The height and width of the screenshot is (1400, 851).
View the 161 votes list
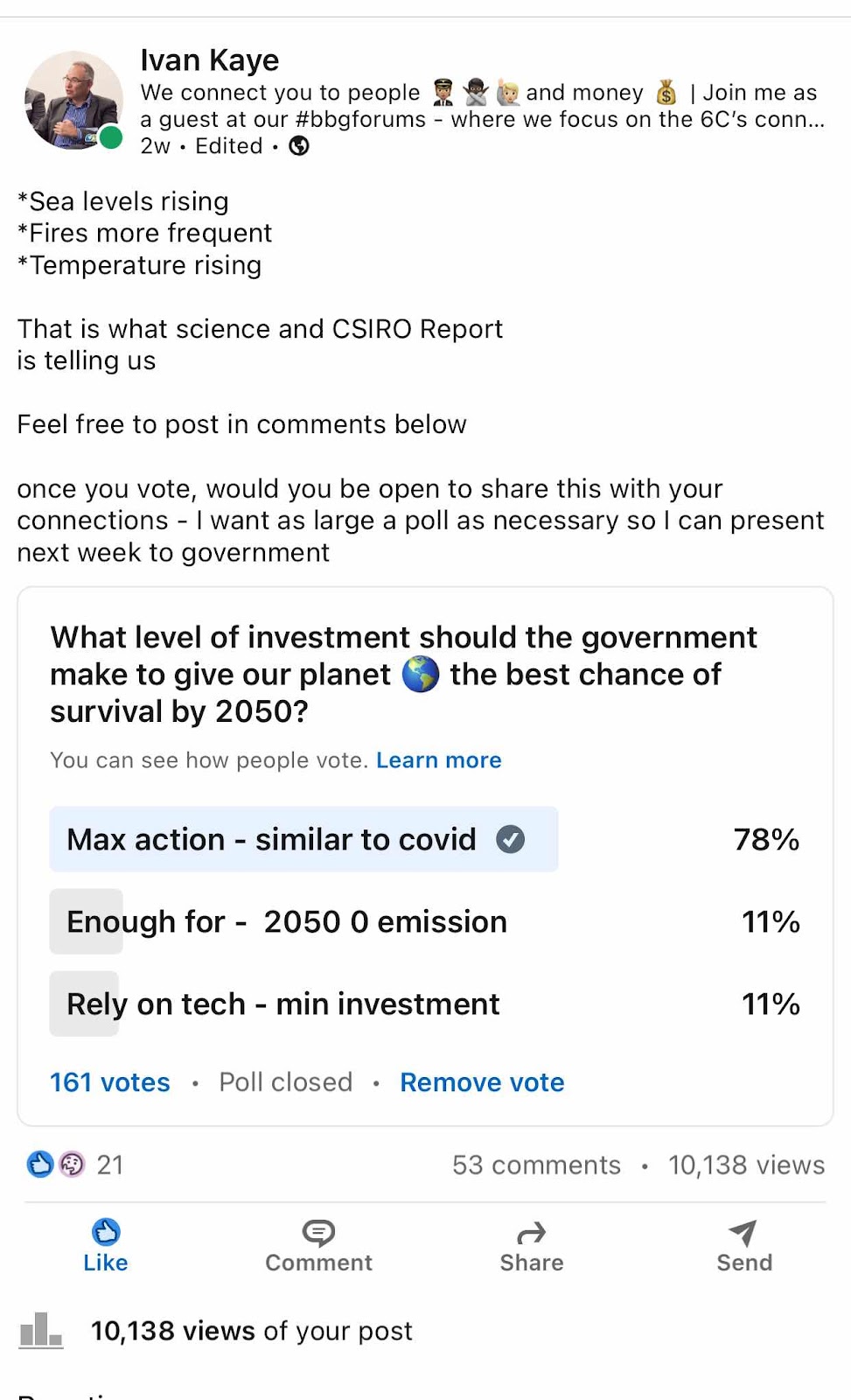tap(110, 1082)
